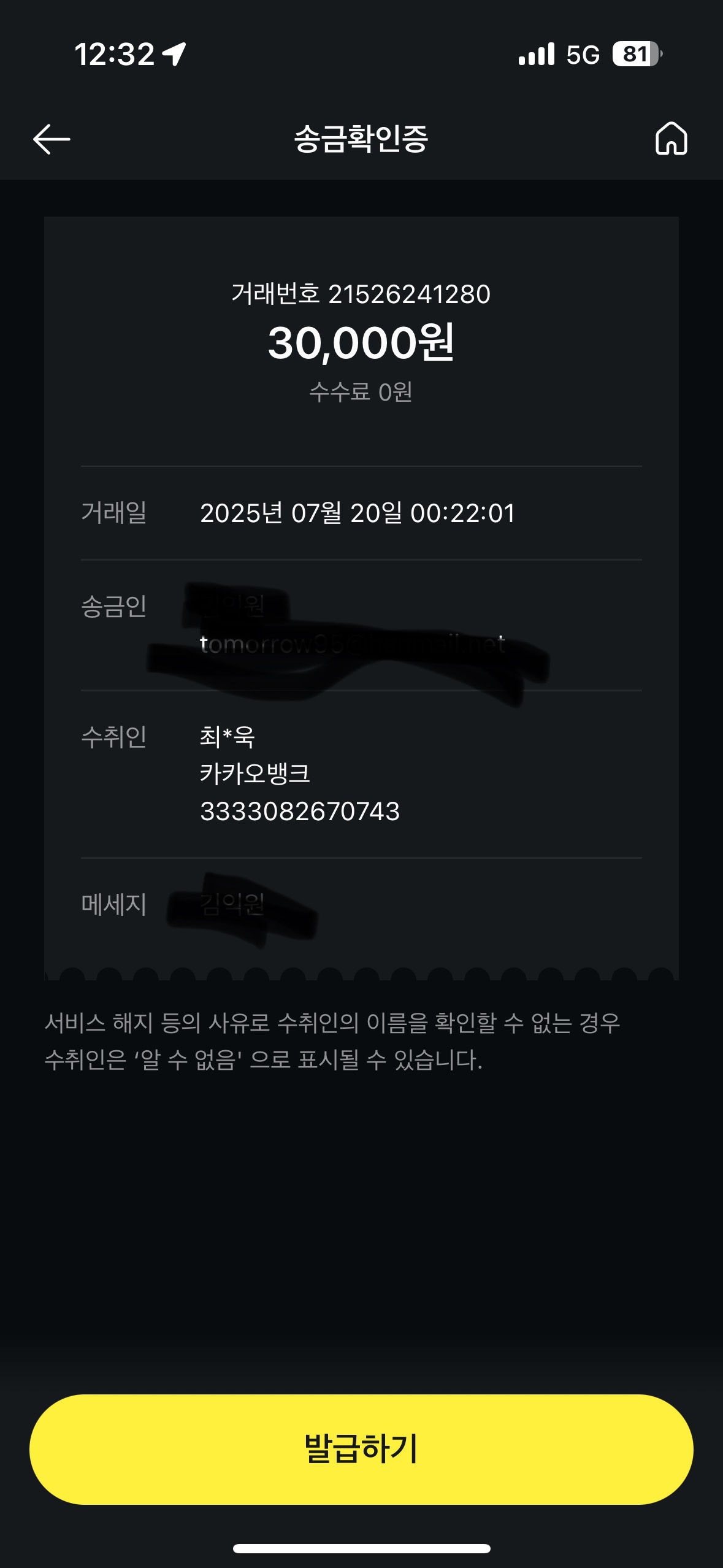Screen dimensions: 723x1568
Task: Go back using the top-left arrow
Action: coord(52,139)
